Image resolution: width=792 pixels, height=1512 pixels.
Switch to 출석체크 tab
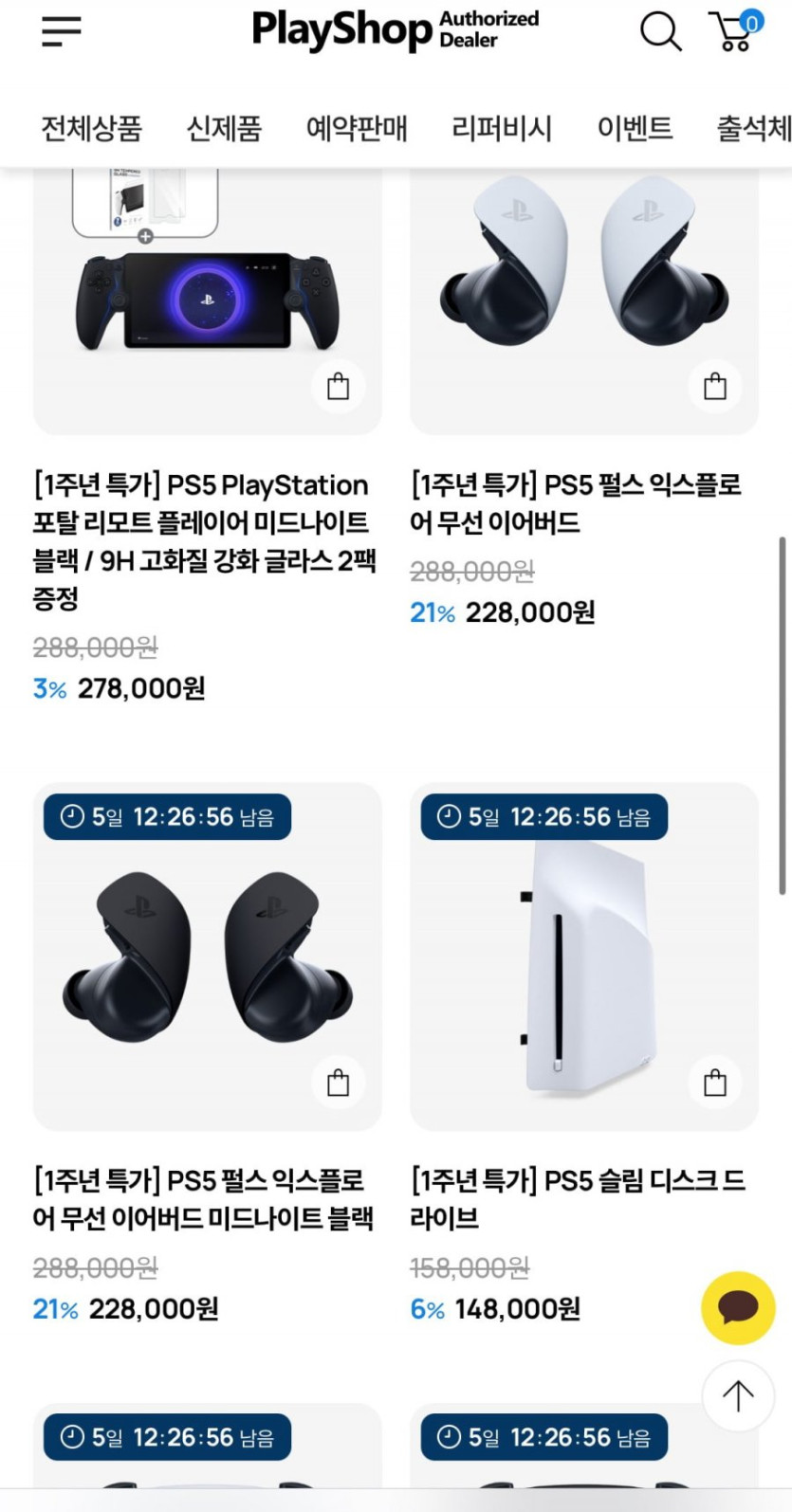click(754, 128)
